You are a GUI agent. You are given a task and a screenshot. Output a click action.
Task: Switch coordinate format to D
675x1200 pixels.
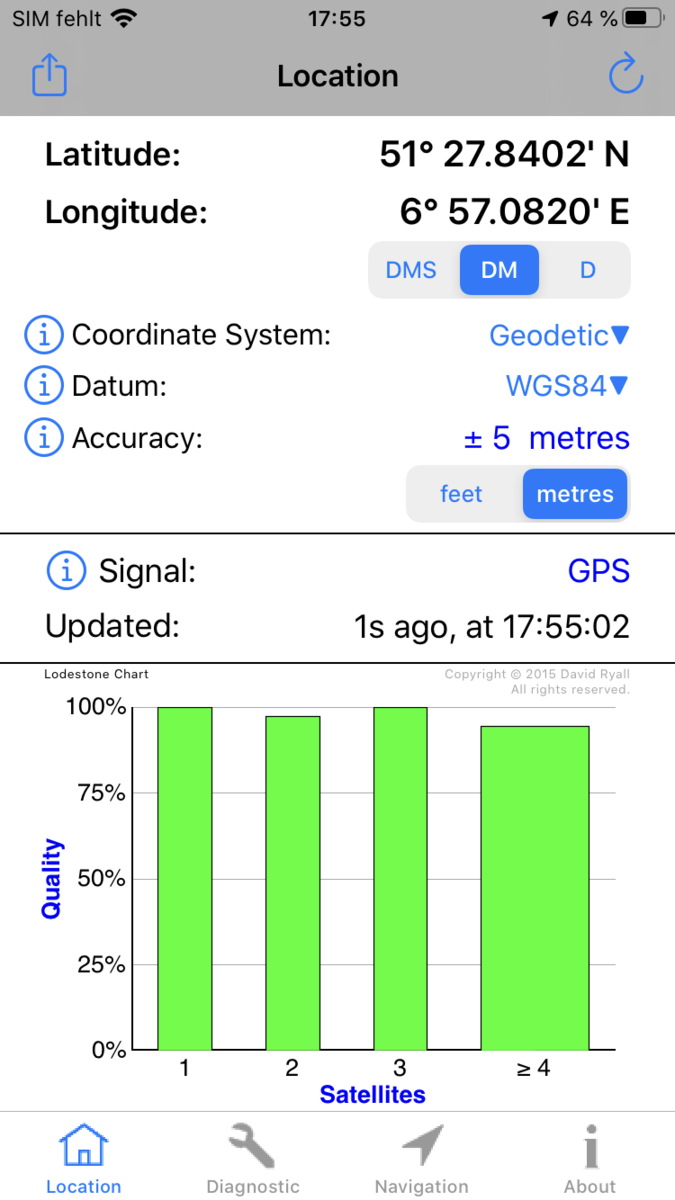588,270
